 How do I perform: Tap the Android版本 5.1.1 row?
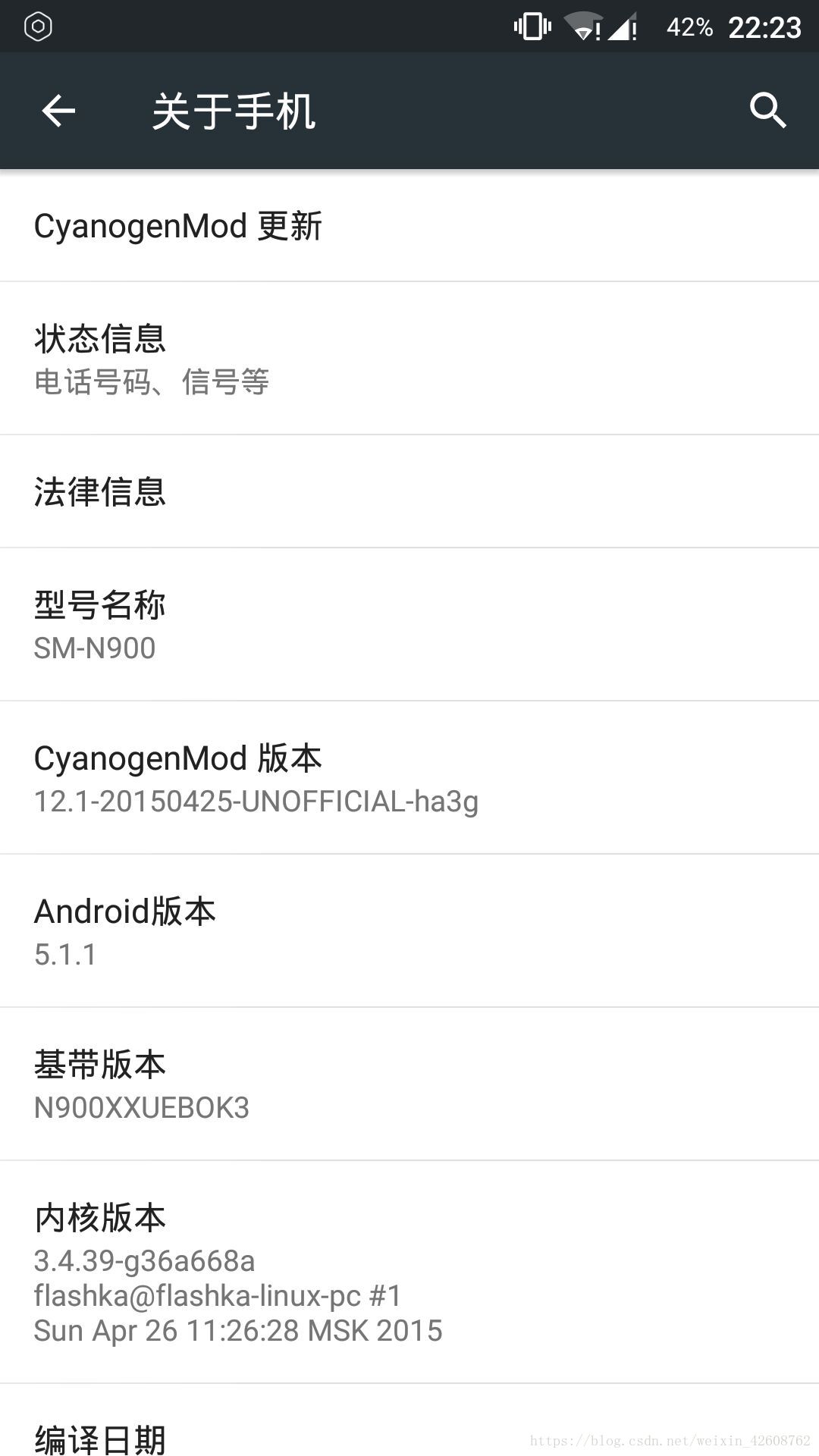[409, 931]
